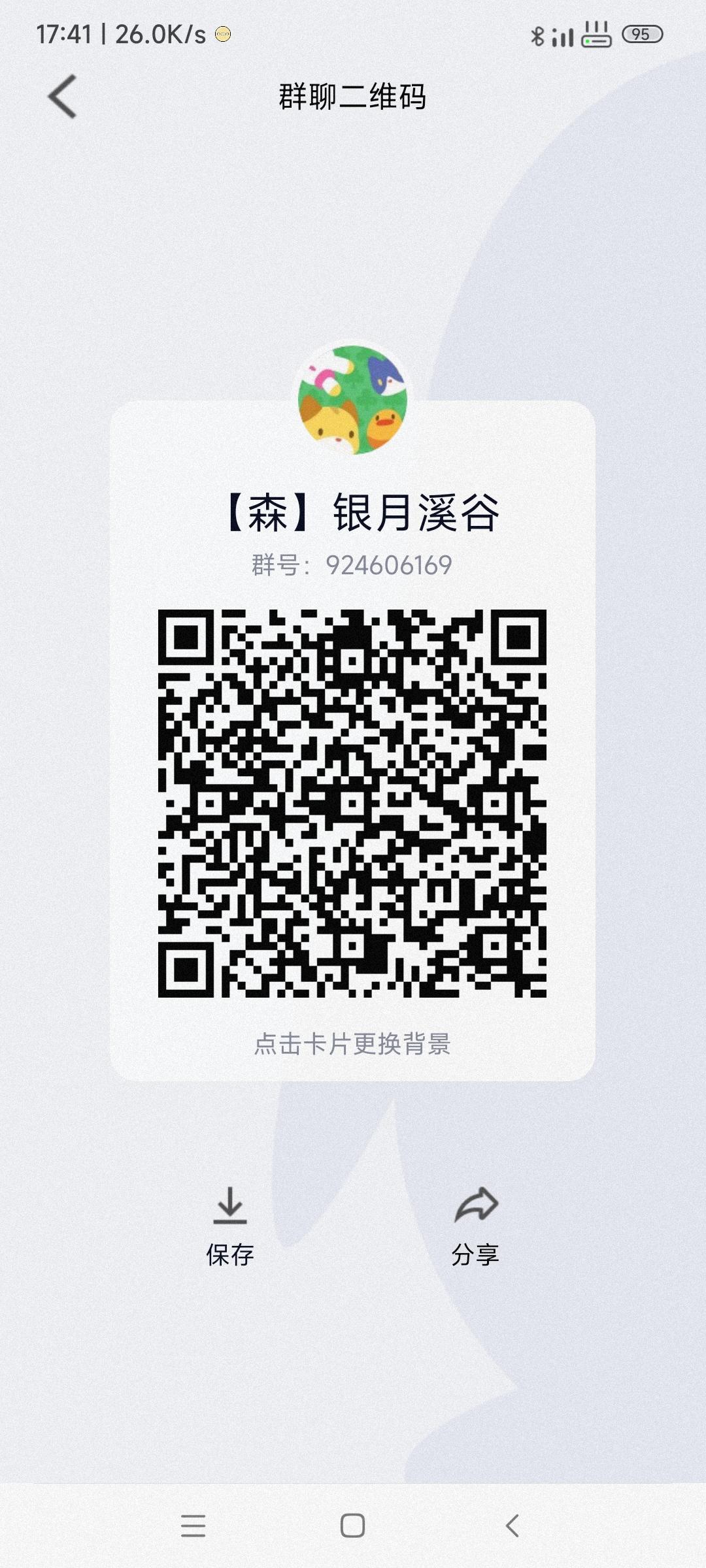This screenshot has width=706, height=1568.
Task: Open the group avatar with cartoon animals
Action: point(353,400)
